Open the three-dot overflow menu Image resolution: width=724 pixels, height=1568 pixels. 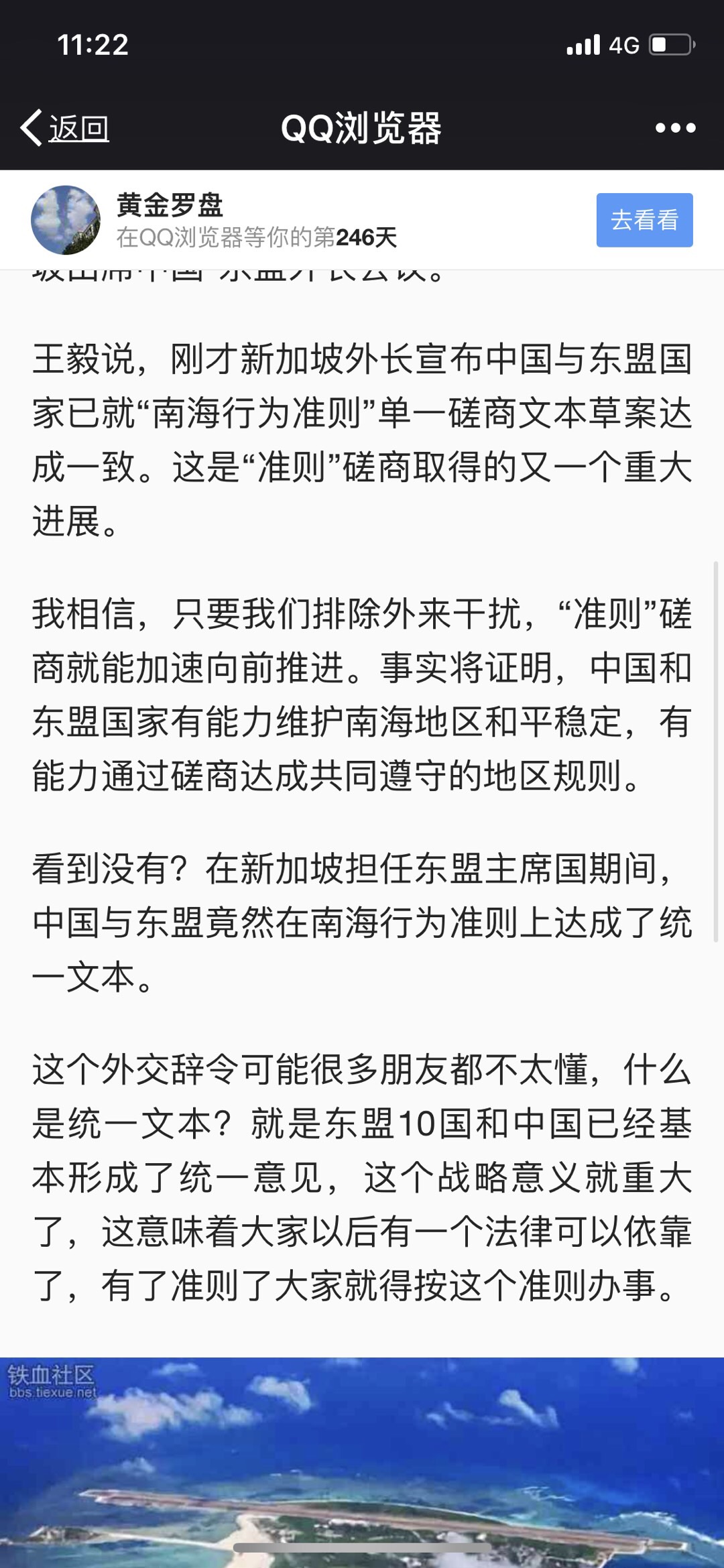tap(675, 127)
